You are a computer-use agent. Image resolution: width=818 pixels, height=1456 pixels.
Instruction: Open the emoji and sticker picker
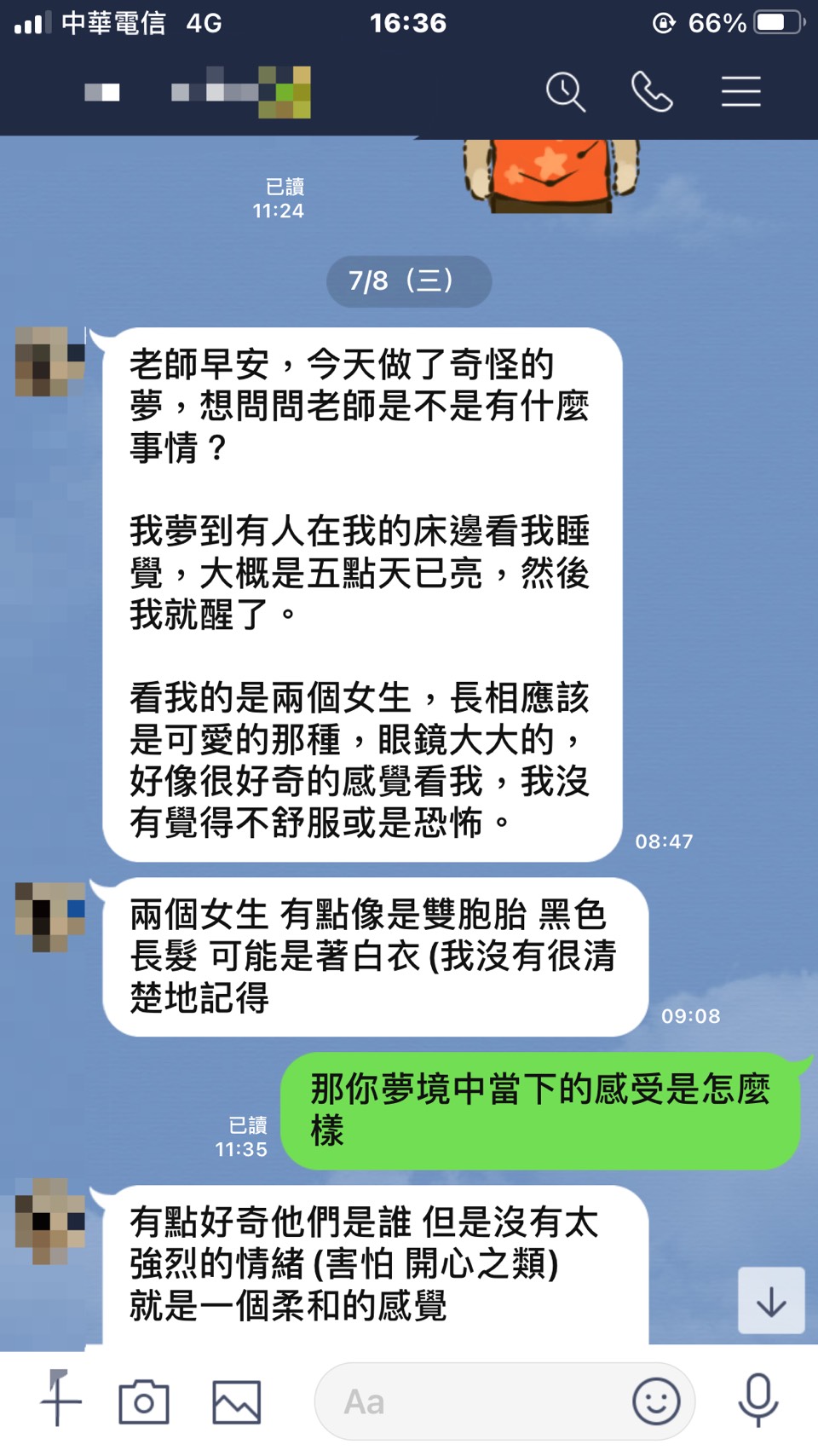pos(655,1401)
